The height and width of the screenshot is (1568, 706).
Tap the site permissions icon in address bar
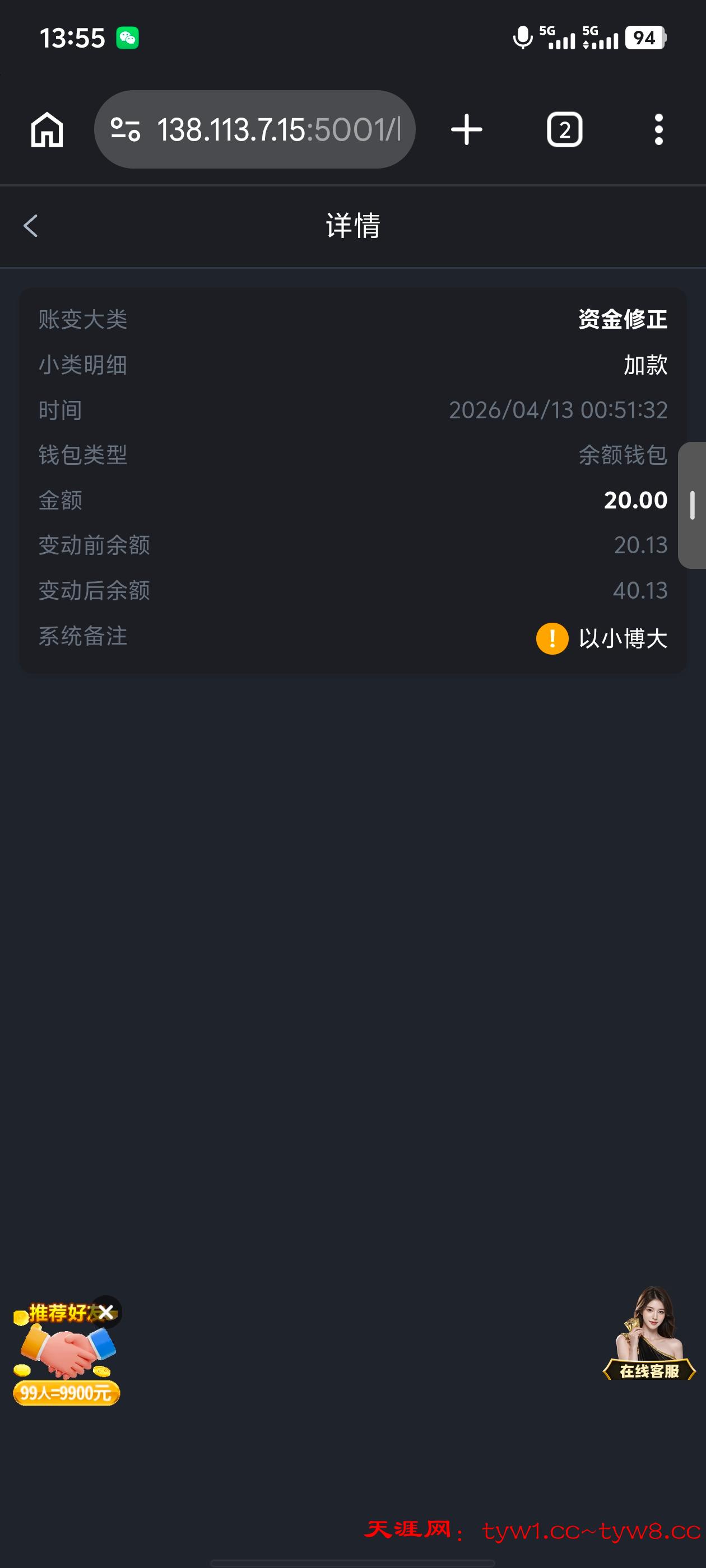pos(126,129)
